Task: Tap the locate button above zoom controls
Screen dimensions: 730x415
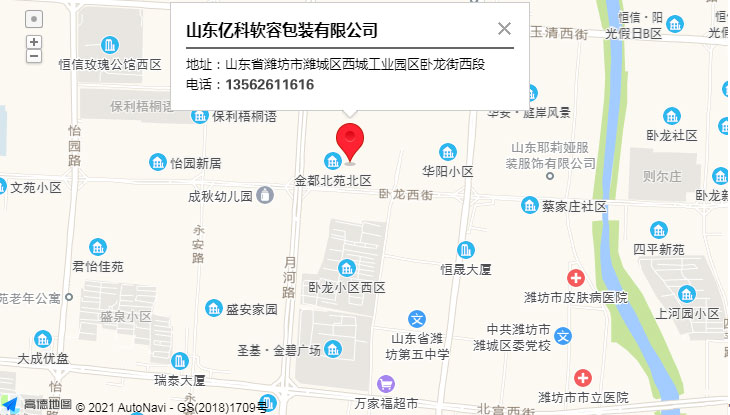Action: tap(34, 19)
